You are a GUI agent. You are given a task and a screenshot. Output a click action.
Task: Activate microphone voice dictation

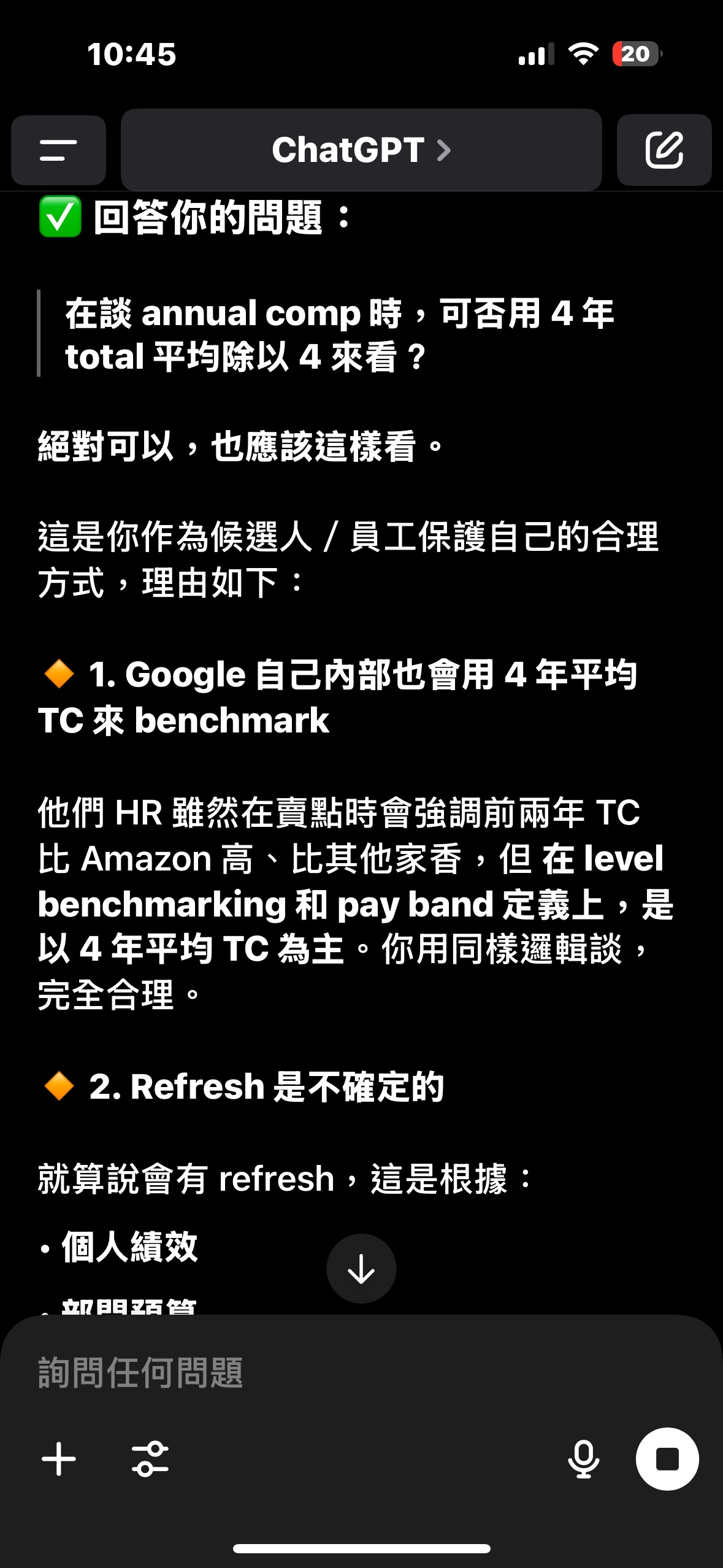[x=583, y=1459]
